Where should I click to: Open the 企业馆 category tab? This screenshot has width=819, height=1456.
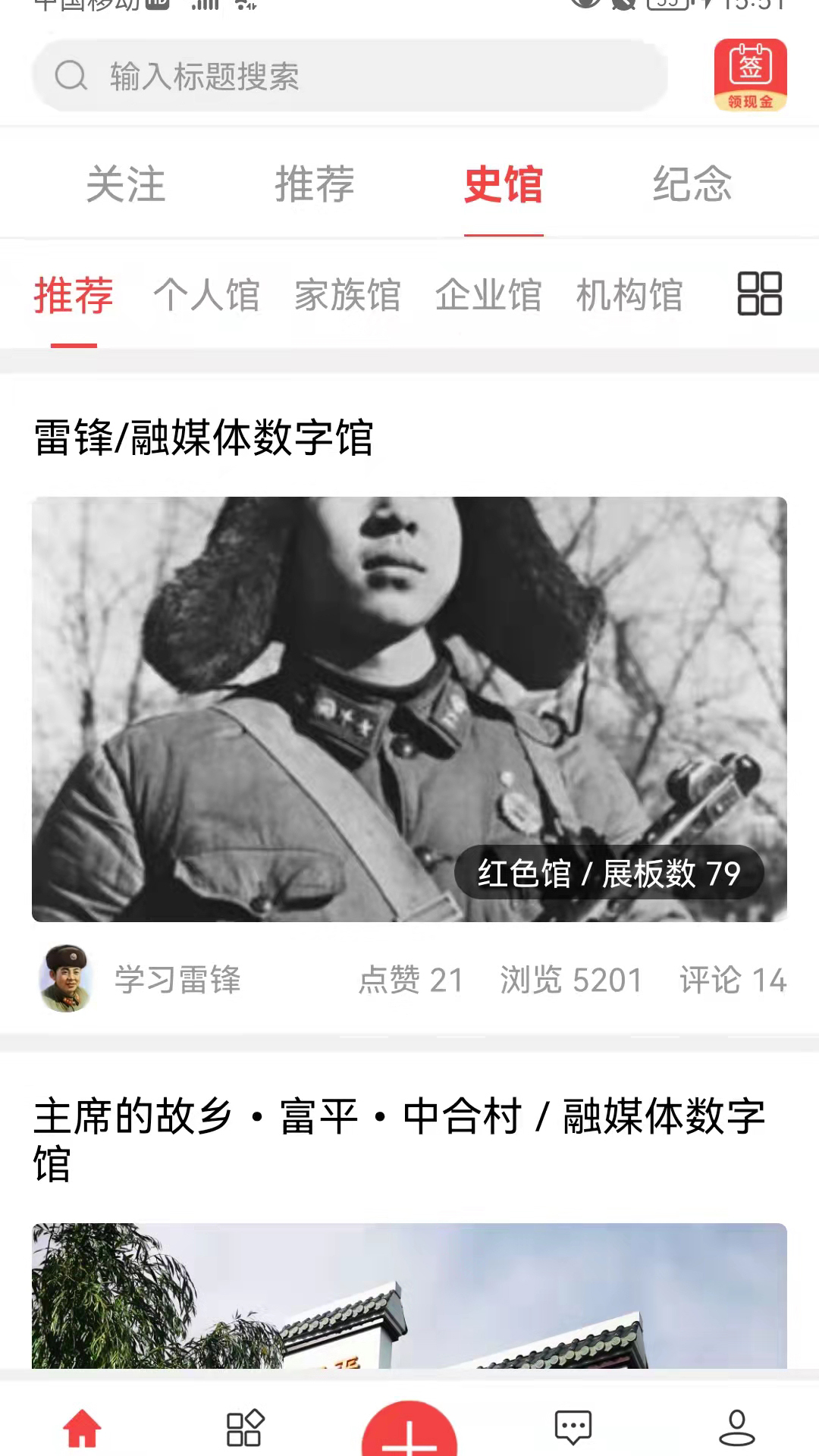click(489, 296)
